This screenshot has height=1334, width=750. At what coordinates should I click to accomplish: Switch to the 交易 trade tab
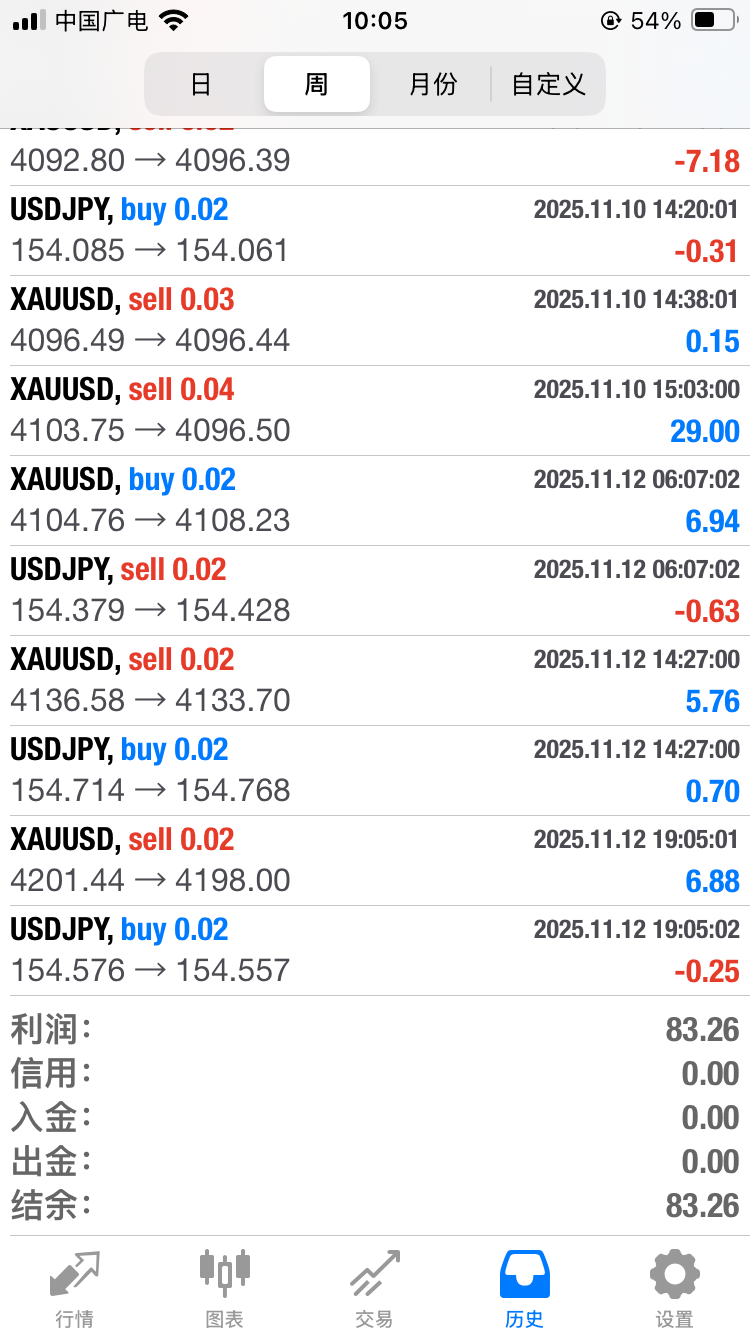coord(374,1288)
